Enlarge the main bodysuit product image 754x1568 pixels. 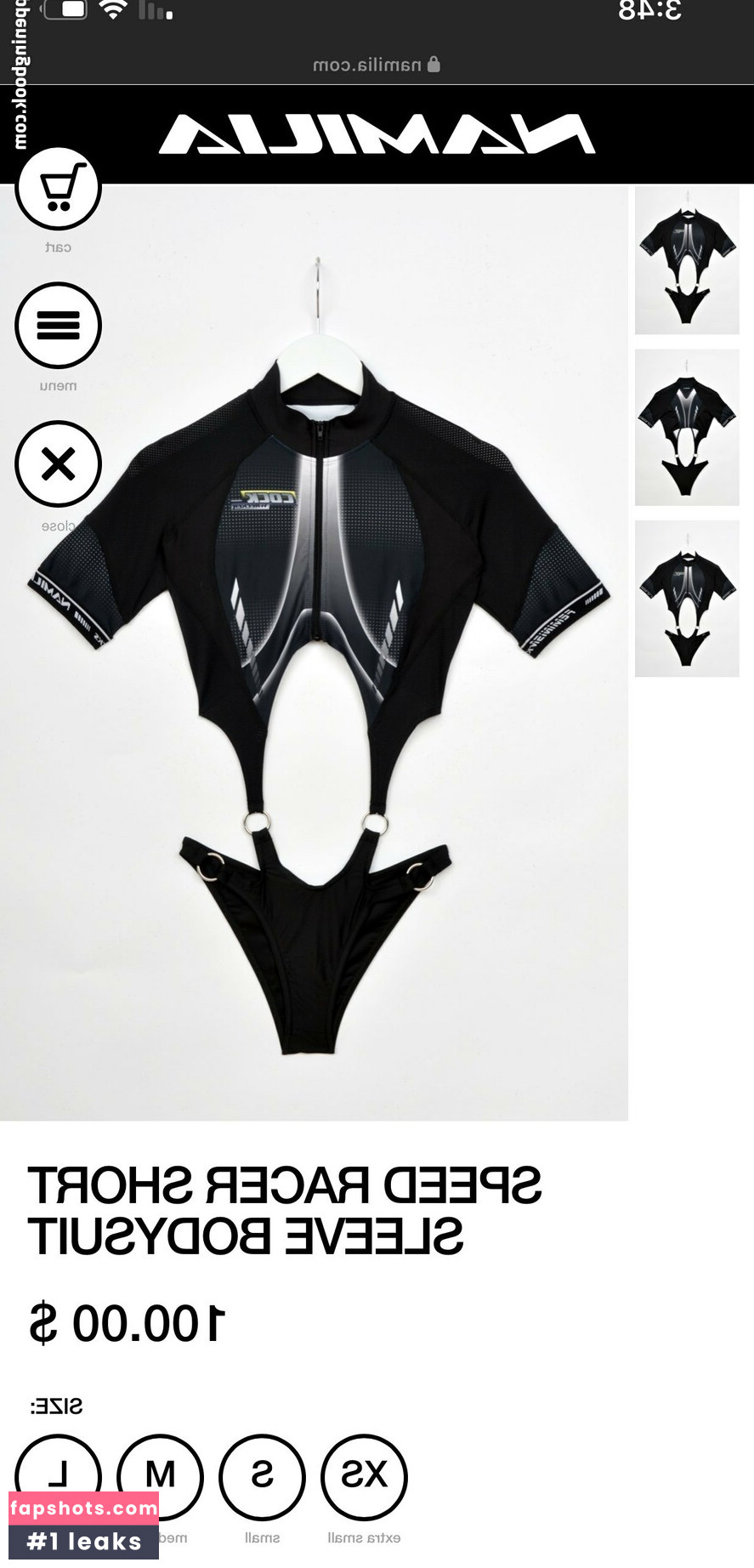click(x=314, y=653)
